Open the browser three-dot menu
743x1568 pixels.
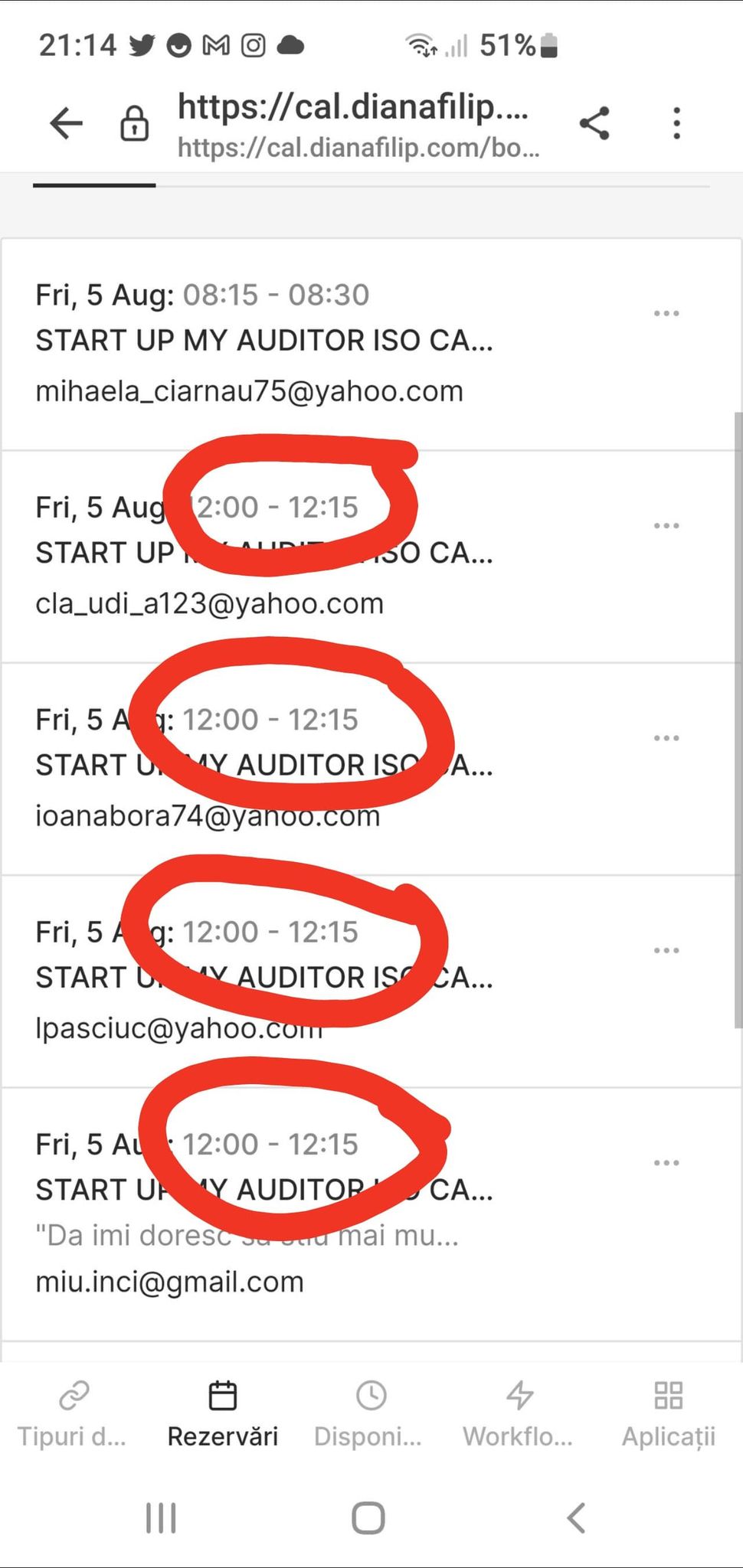click(x=677, y=121)
